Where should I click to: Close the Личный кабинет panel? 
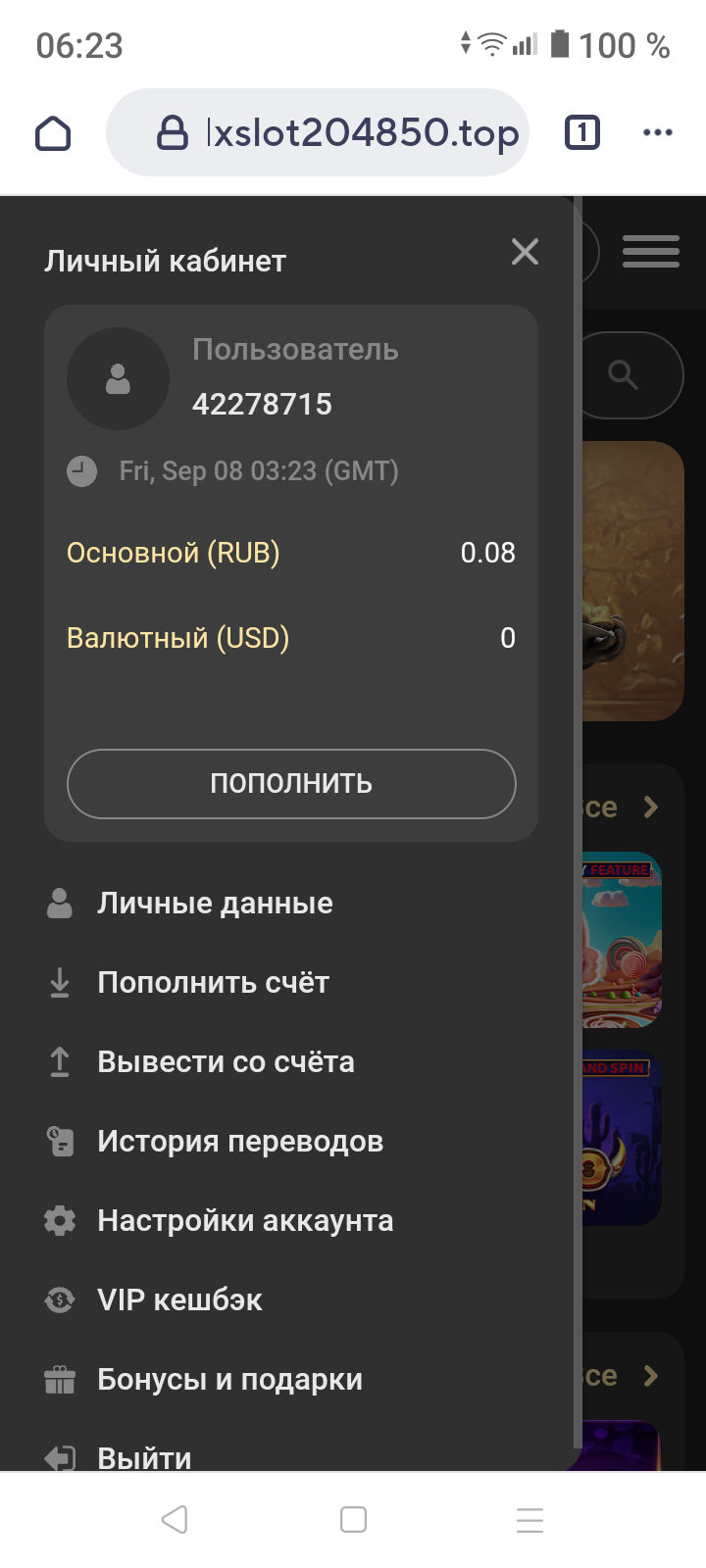(525, 253)
